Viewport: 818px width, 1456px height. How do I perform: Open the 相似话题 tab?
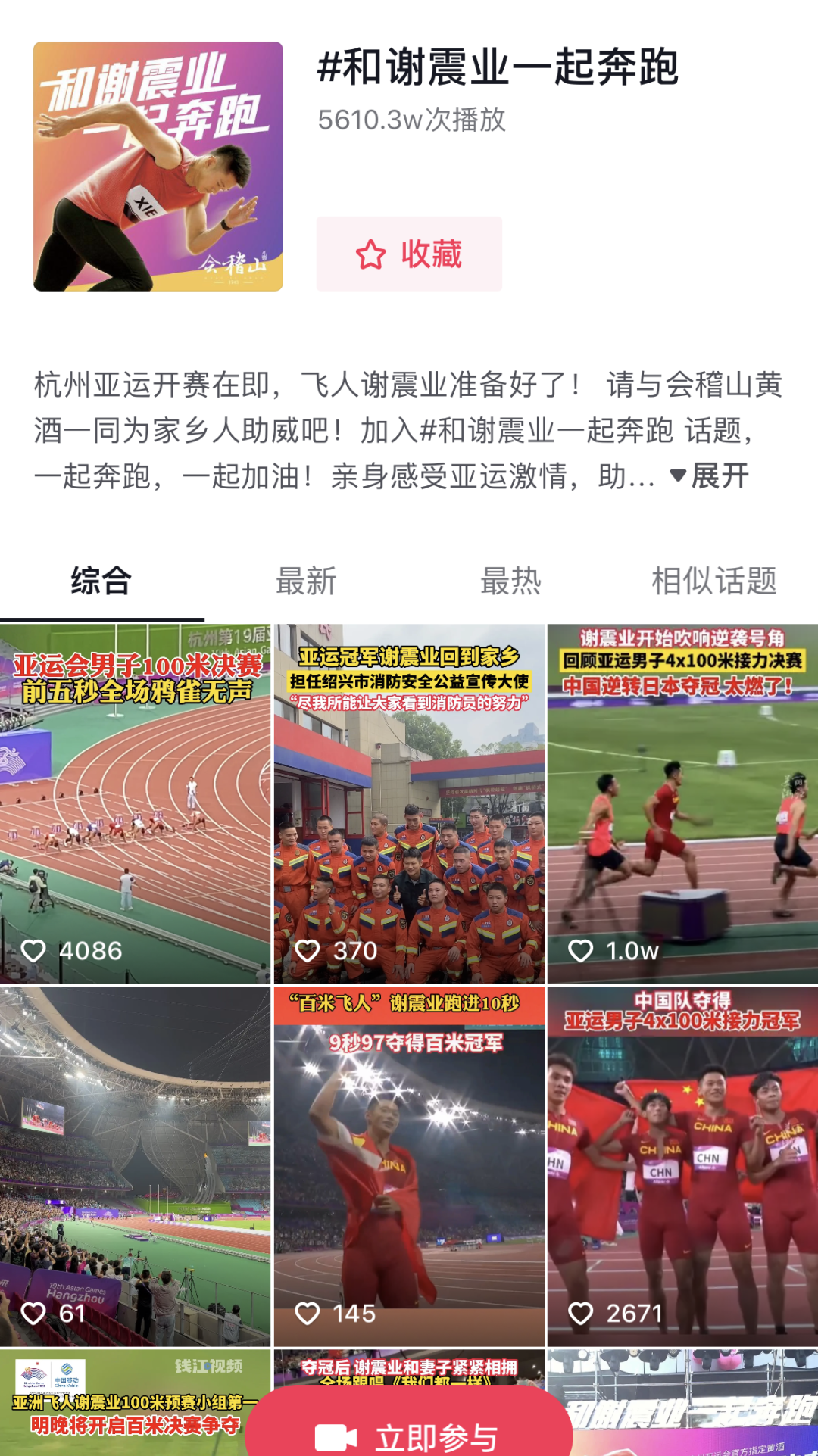click(714, 581)
